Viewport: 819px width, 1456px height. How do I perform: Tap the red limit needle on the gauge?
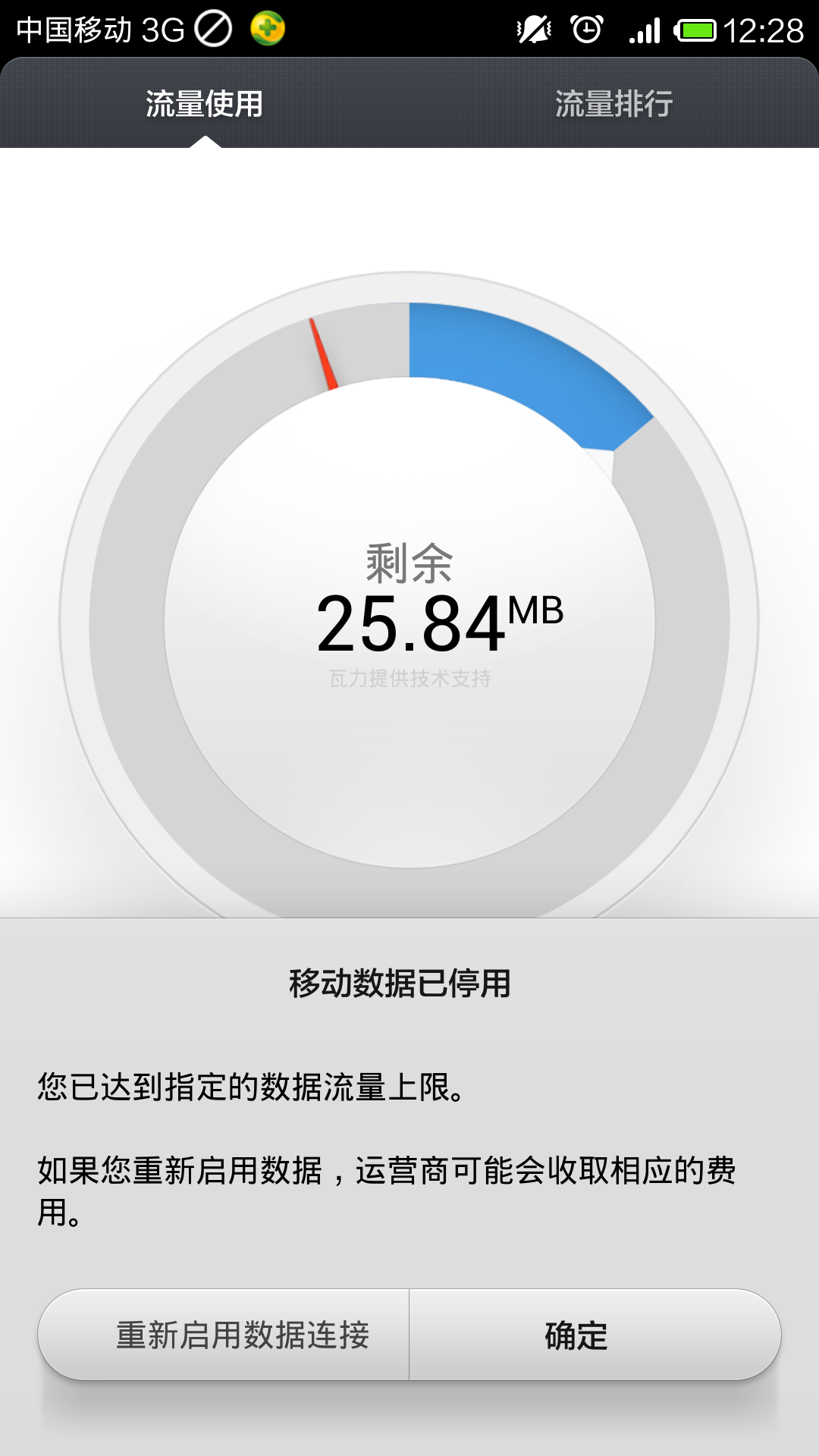[x=322, y=353]
